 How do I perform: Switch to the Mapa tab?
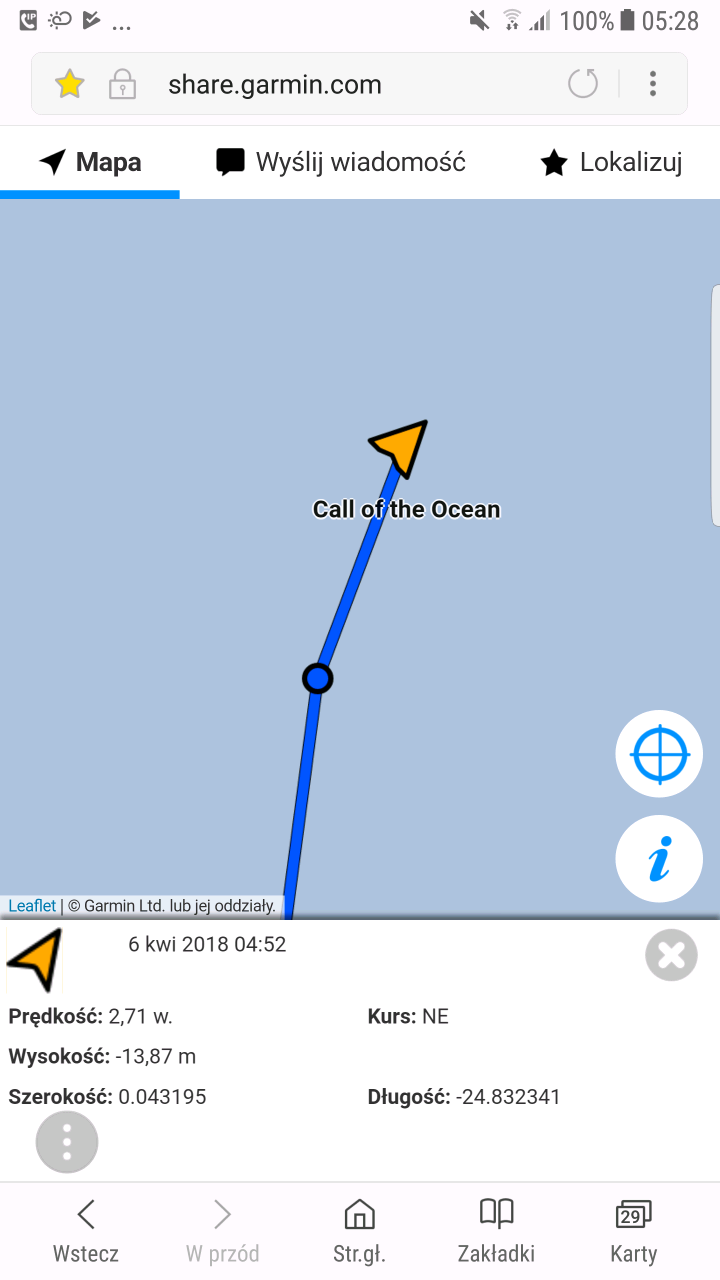pyautogui.click(x=90, y=162)
